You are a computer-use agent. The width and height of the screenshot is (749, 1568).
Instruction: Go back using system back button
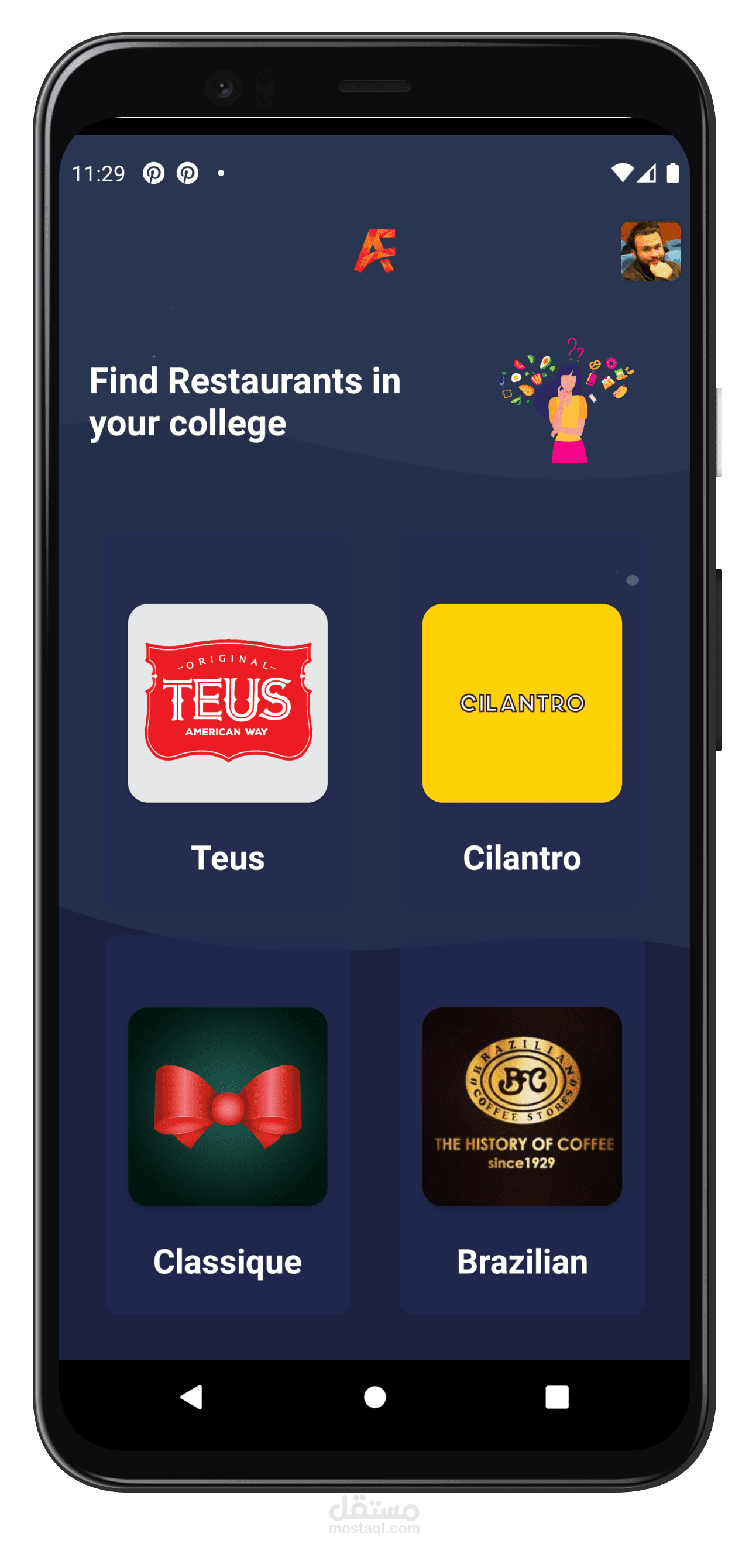click(x=192, y=1397)
